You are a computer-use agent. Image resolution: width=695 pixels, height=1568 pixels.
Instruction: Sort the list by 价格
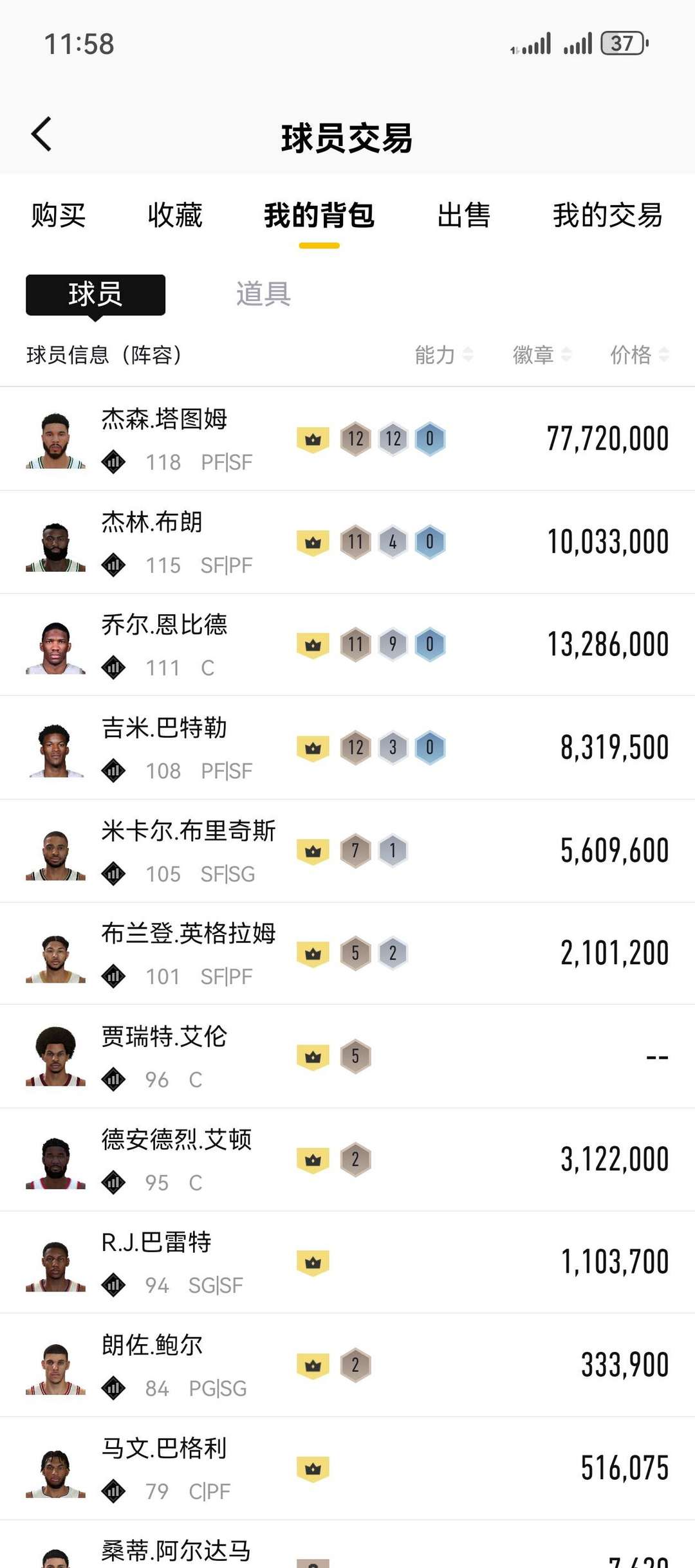tap(639, 354)
